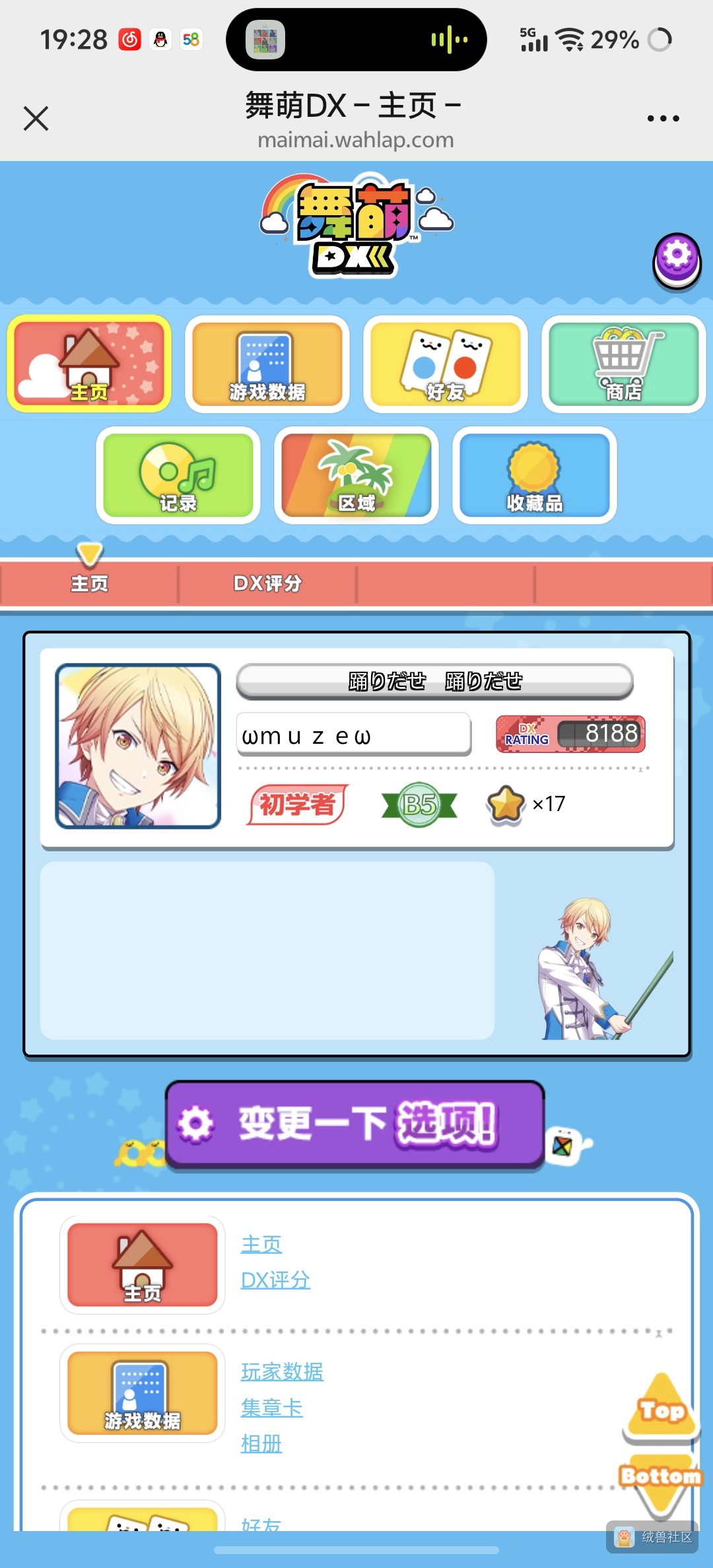Open the 集章卡 link
The image size is (713, 1568).
tap(271, 1408)
